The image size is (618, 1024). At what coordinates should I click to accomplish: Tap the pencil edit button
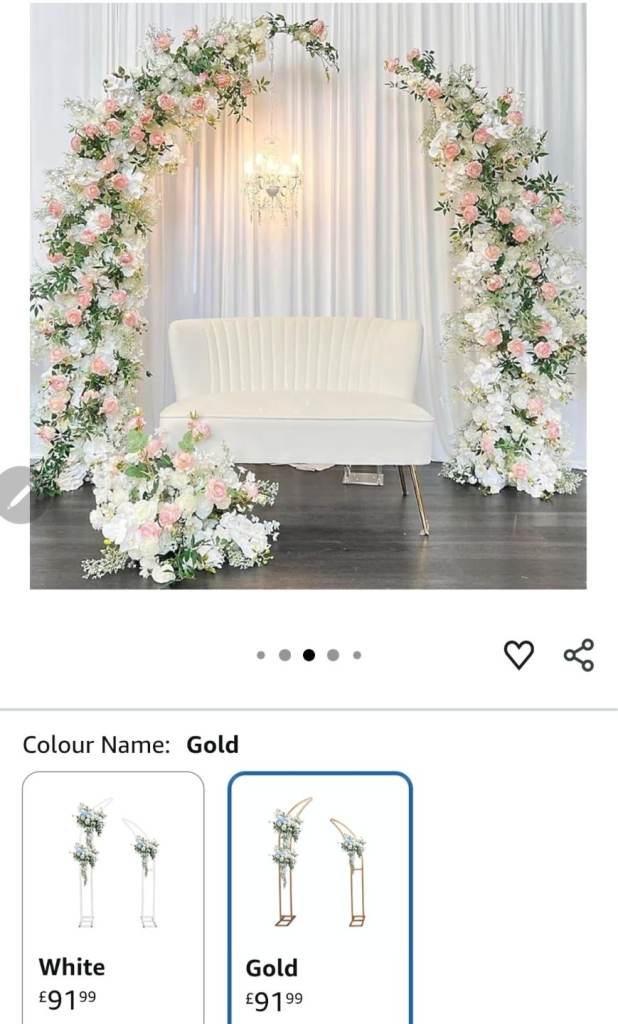17,494
